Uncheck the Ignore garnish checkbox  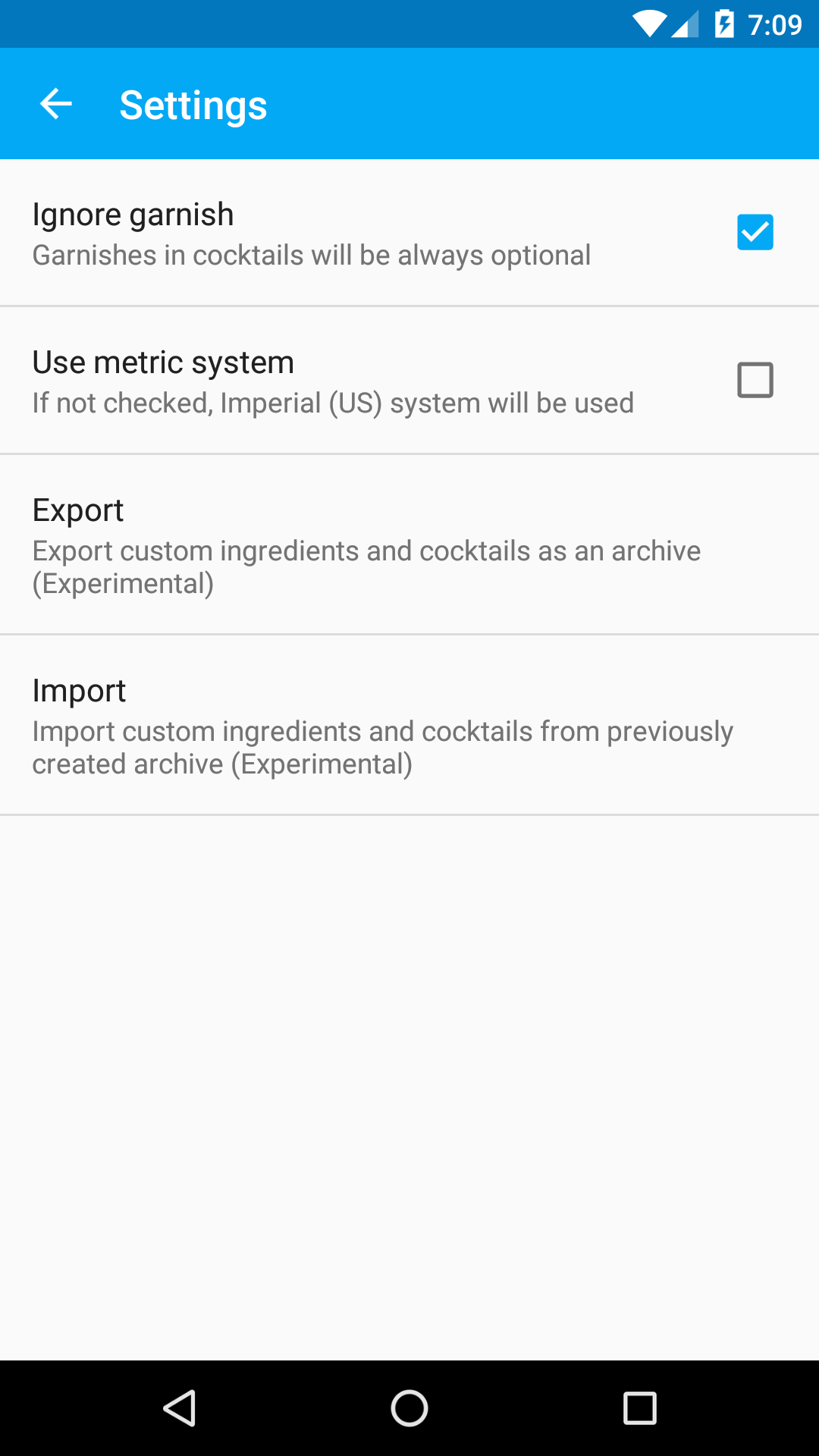tap(755, 232)
